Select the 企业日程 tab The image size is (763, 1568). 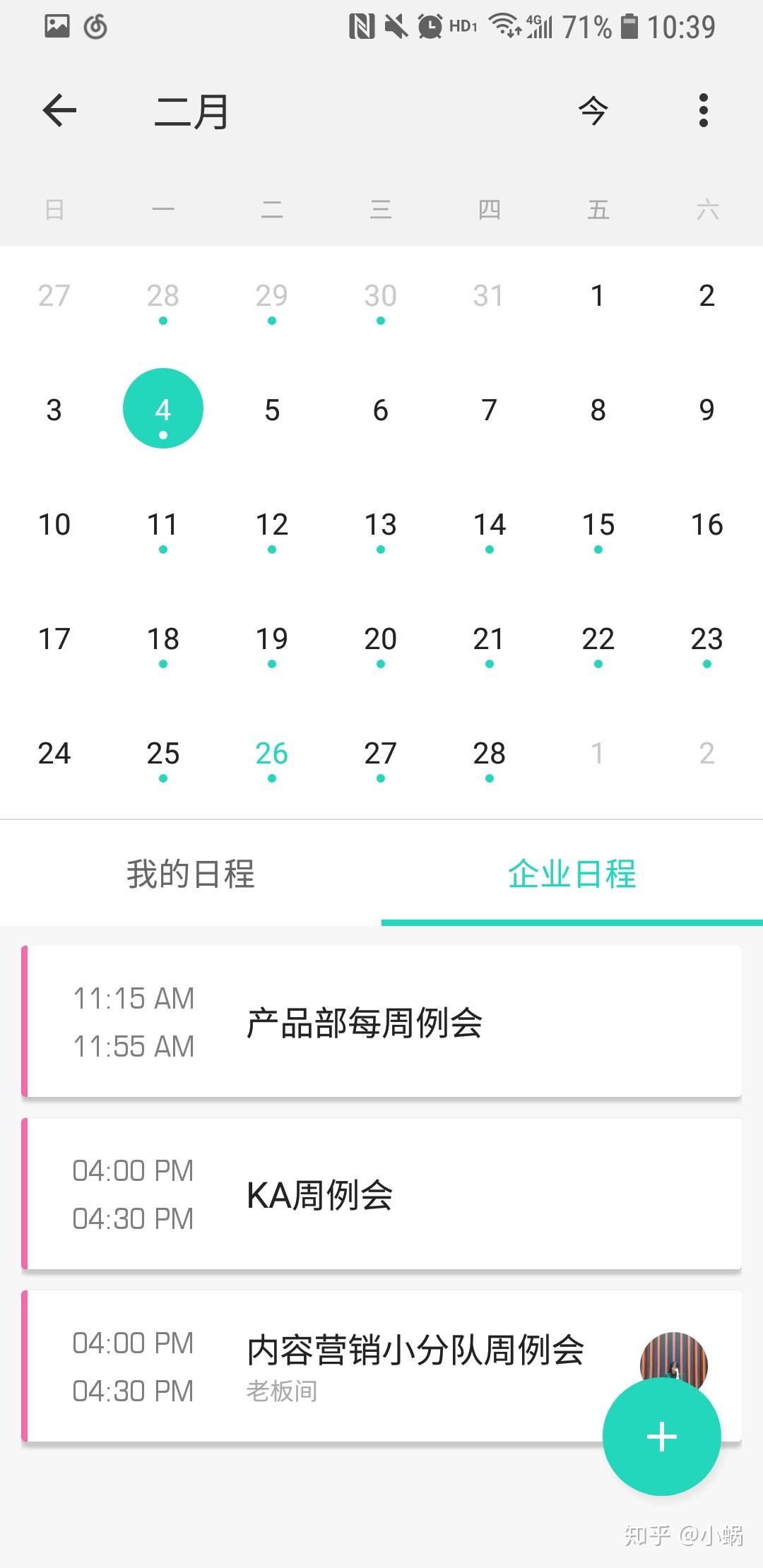click(x=572, y=874)
